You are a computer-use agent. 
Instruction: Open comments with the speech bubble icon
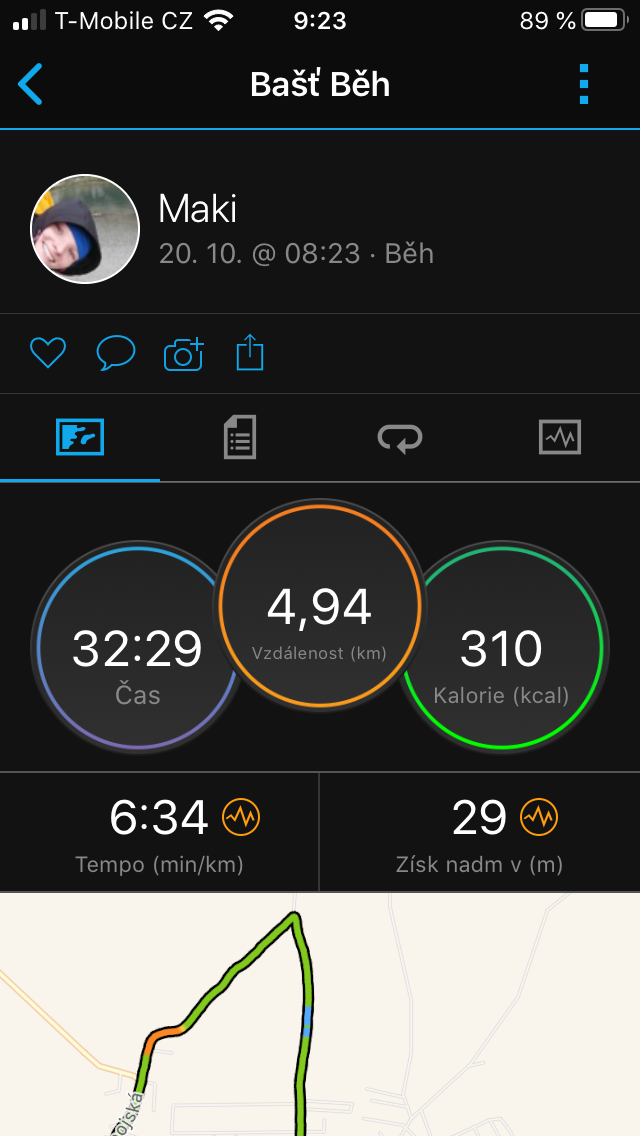[116, 354]
